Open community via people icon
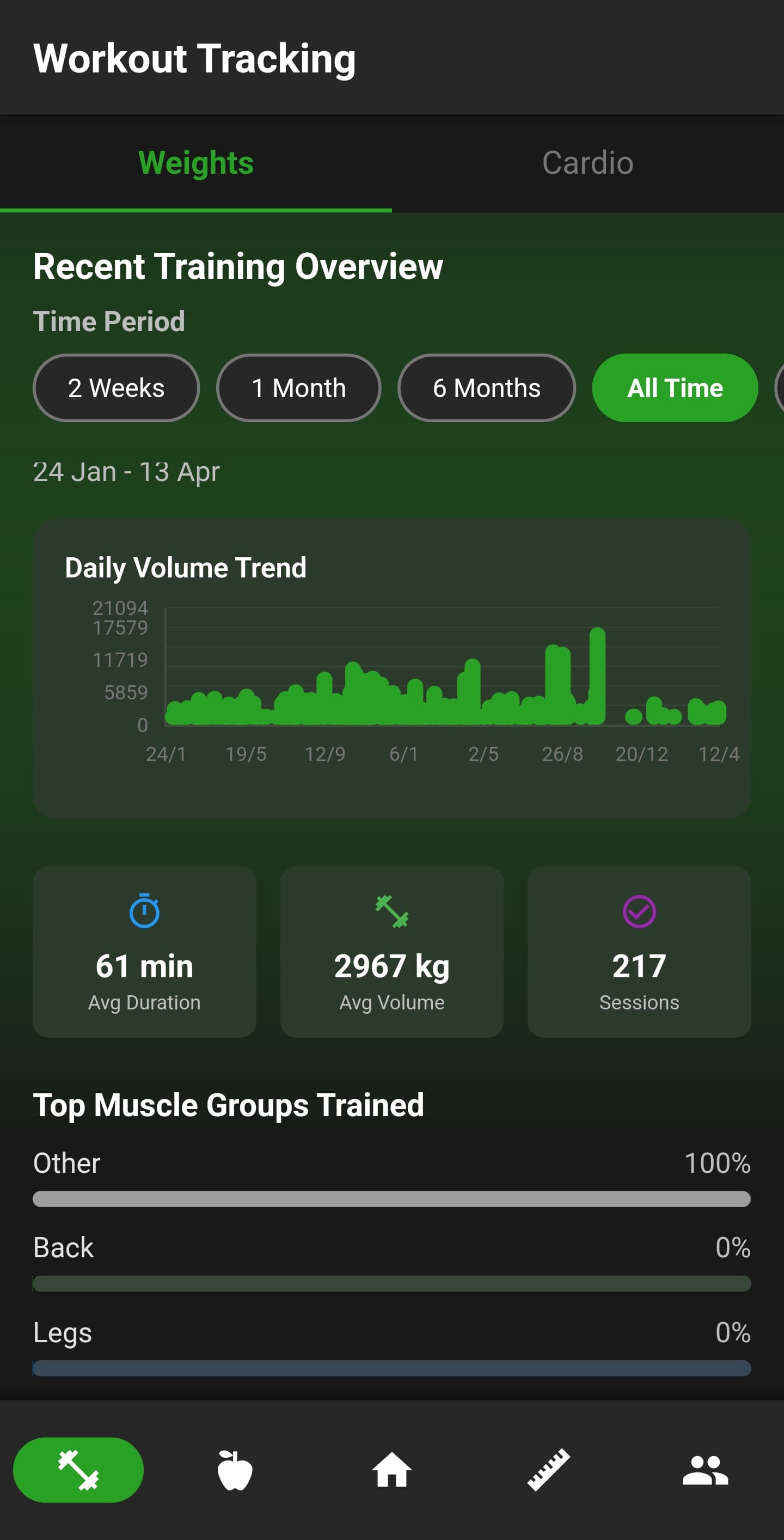Viewport: 784px width, 1540px height. point(705,1470)
